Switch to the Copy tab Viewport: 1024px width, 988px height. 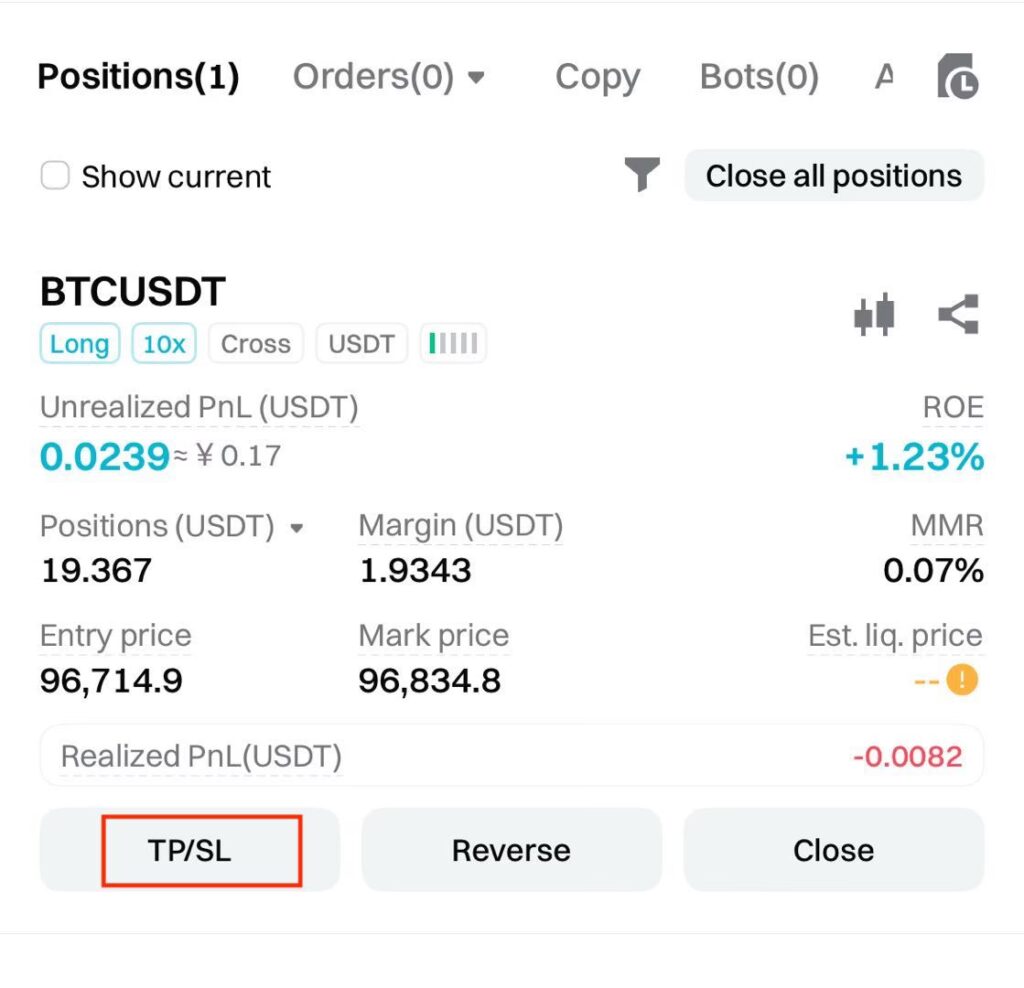[597, 77]
